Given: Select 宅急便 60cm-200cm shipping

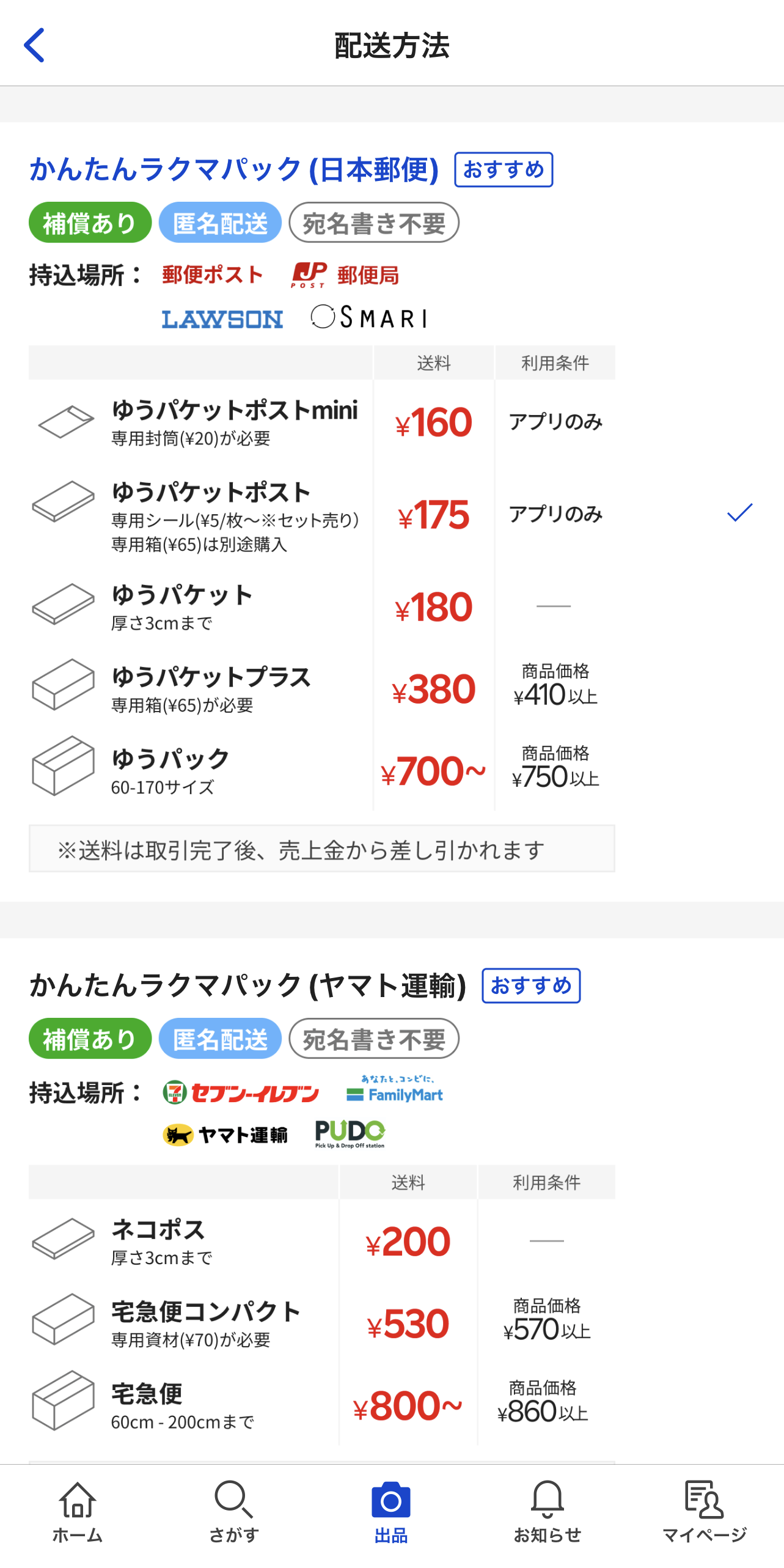Looking at the screenshot, I should tap(392, 1405).
